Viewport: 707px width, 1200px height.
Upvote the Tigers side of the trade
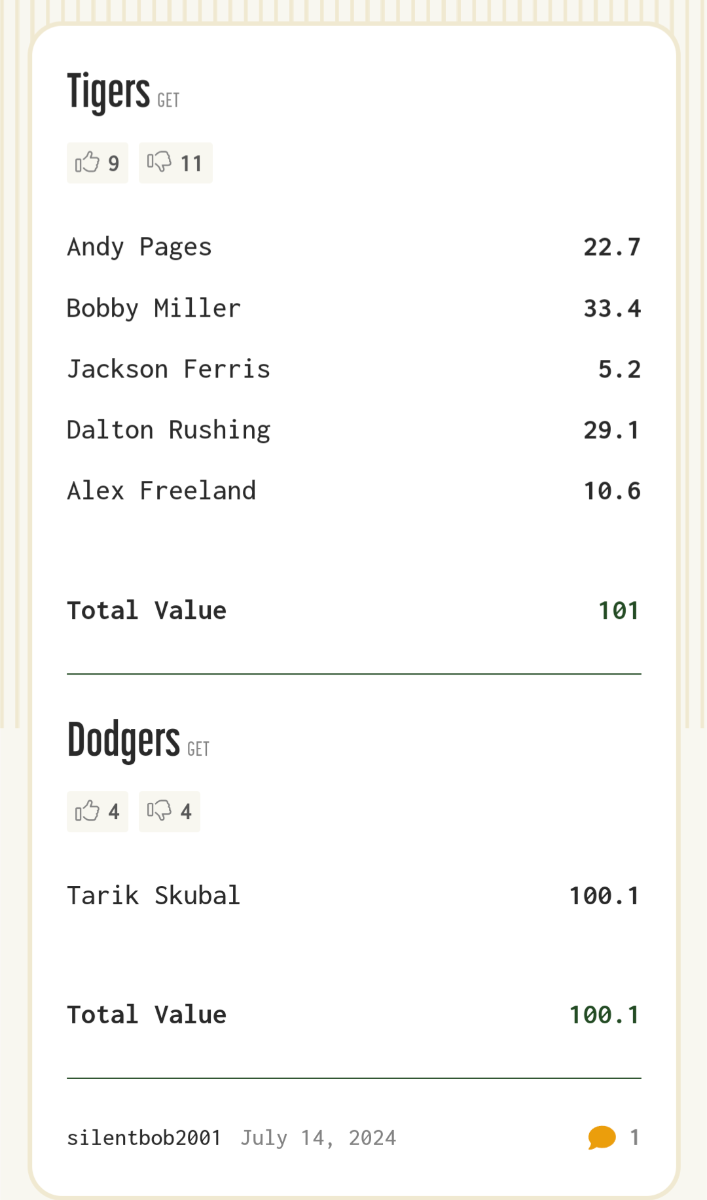(97, 163)
